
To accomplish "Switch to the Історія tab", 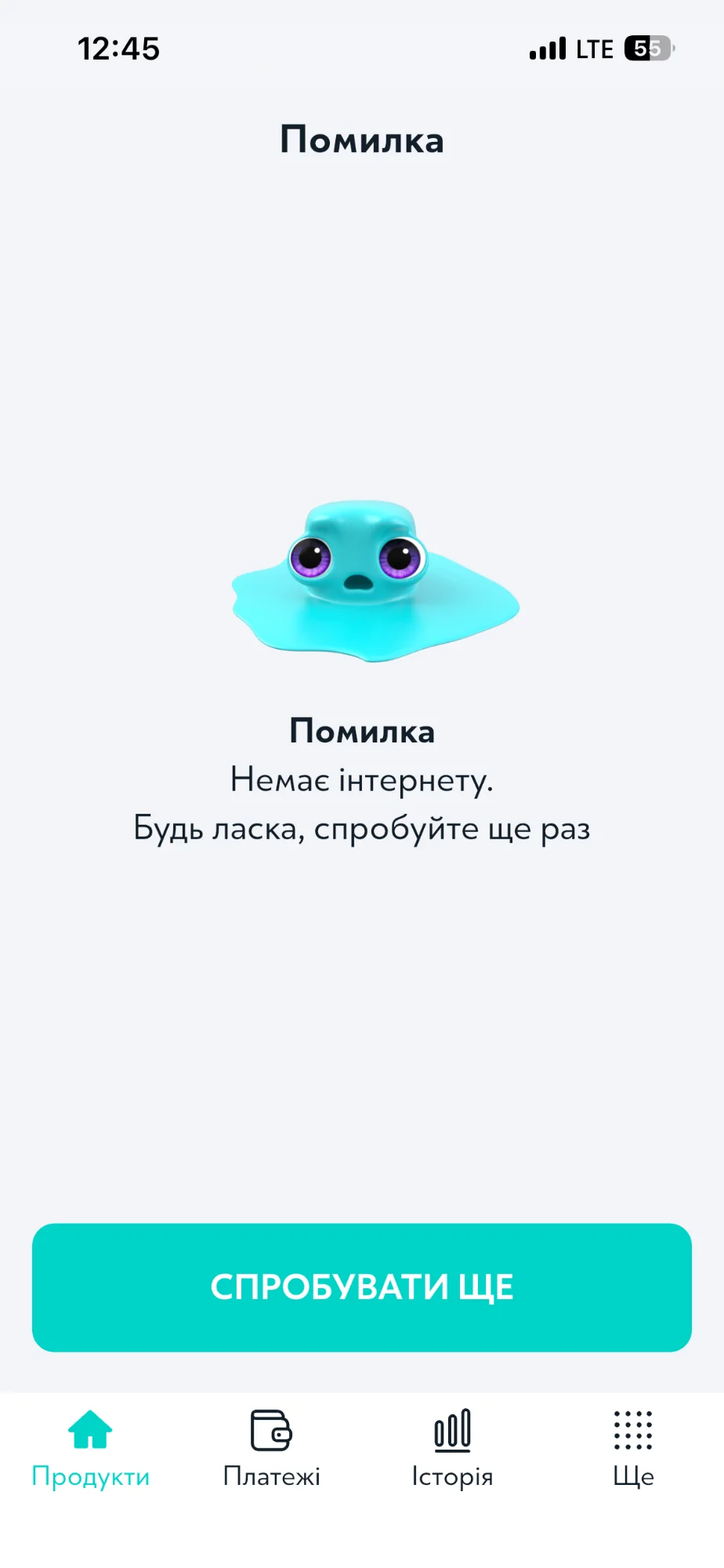I will pos(453,1476).
